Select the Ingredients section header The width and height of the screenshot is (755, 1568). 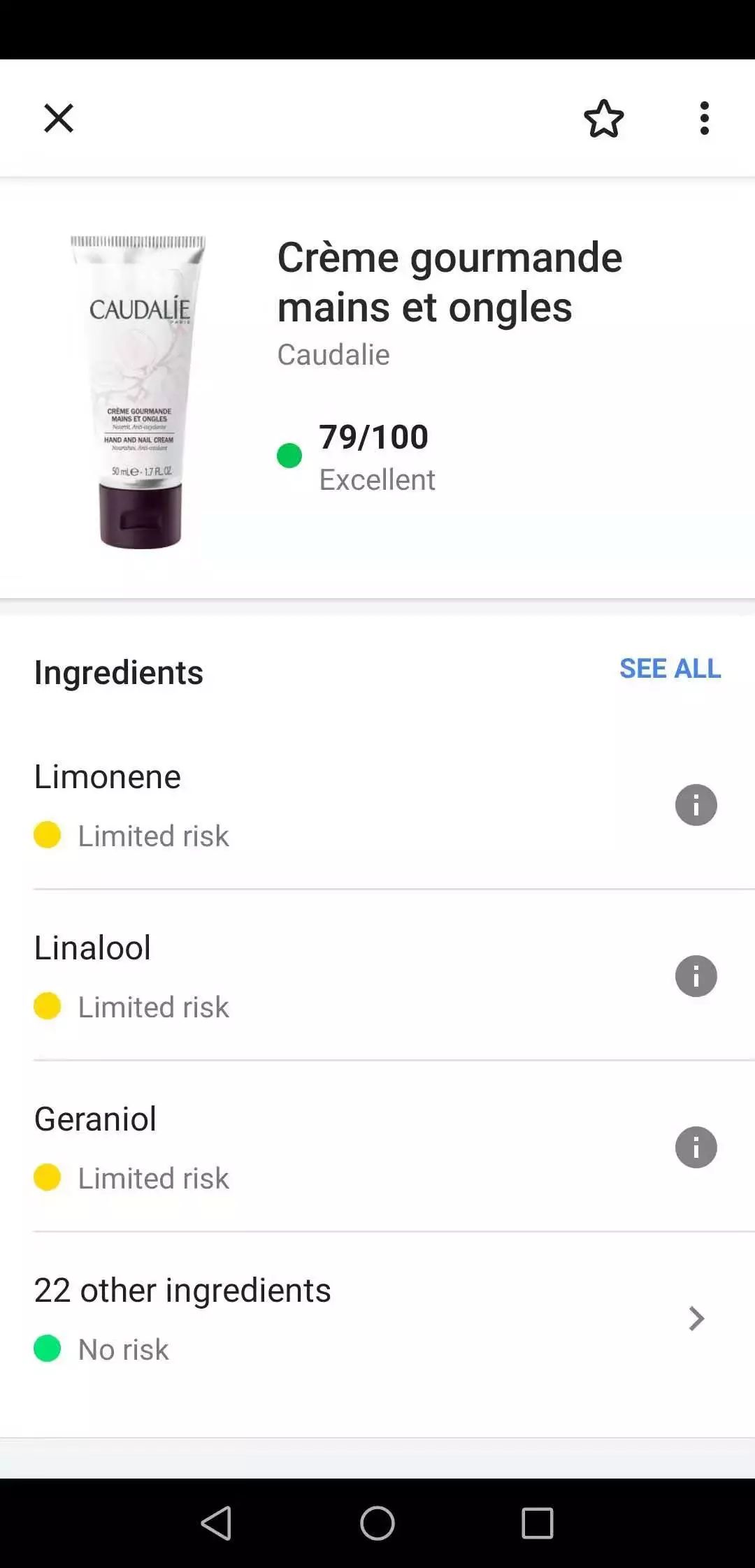(x=119, y=673)
